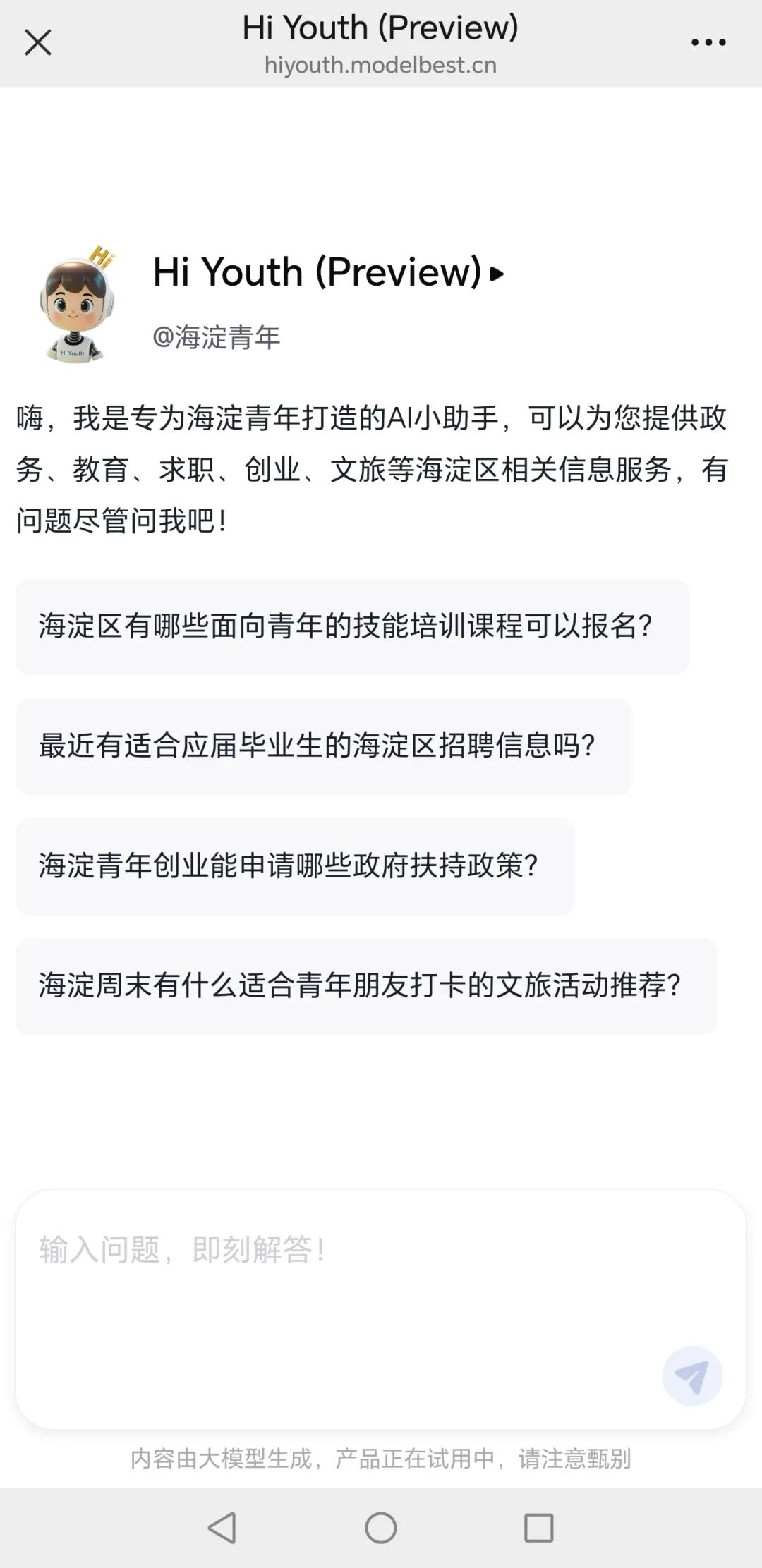
Task: Open recent apps via the square button
Action: pyautogui.click(x=538, y=1529)
